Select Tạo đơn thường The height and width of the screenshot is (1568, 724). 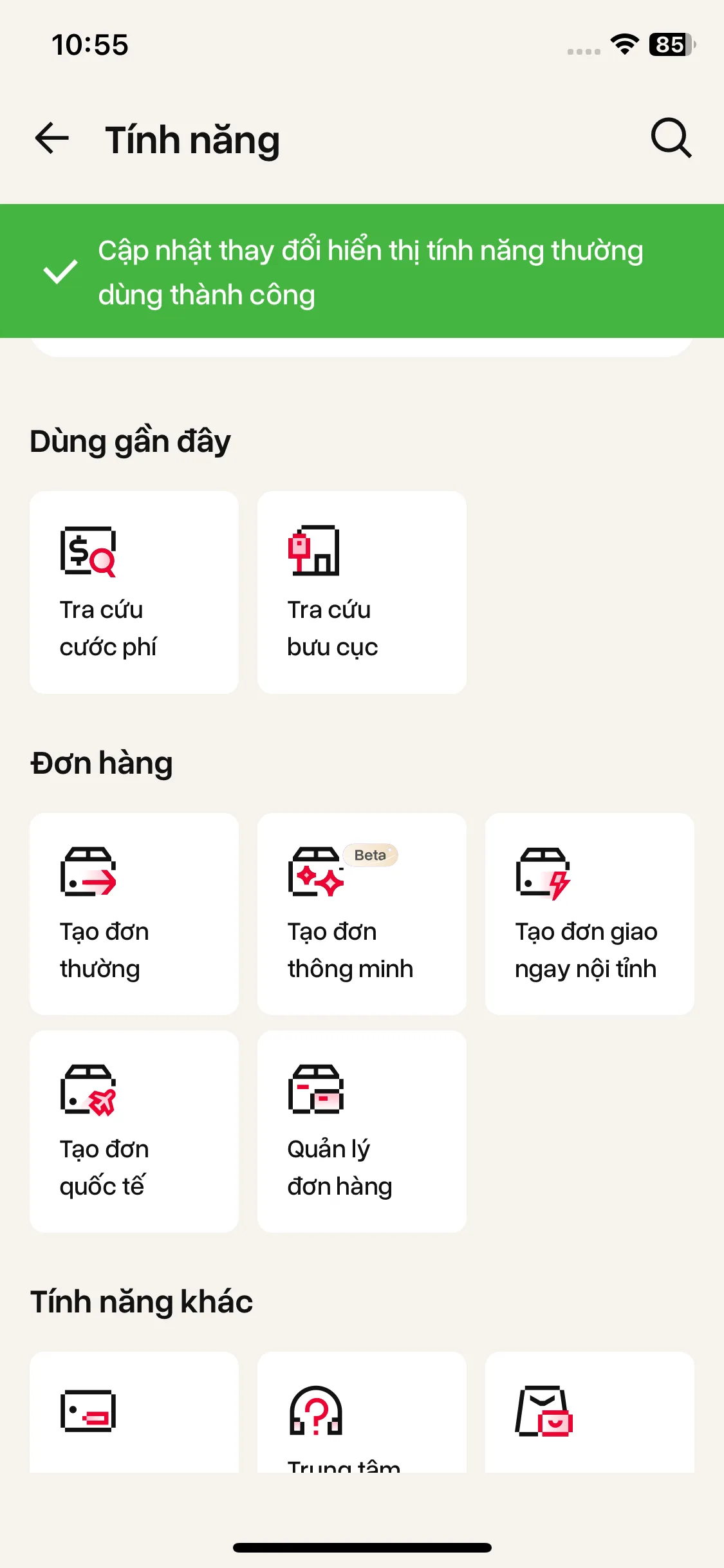(134, 913)
